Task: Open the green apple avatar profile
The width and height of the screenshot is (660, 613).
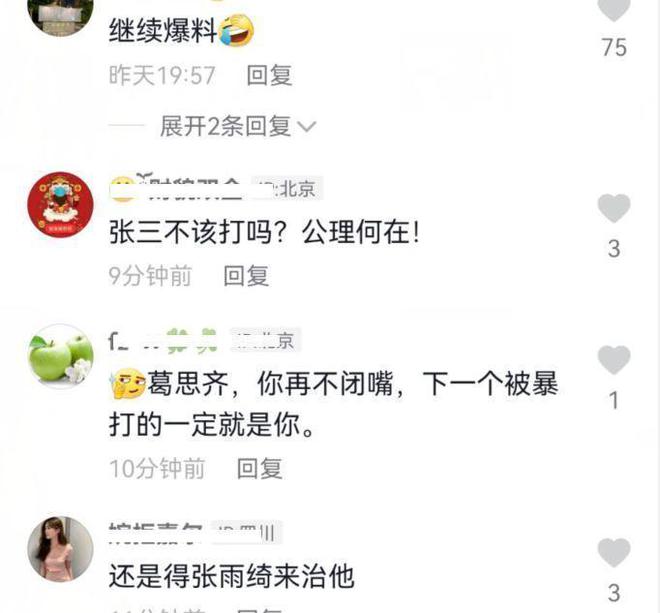Action: click(60, 356)
